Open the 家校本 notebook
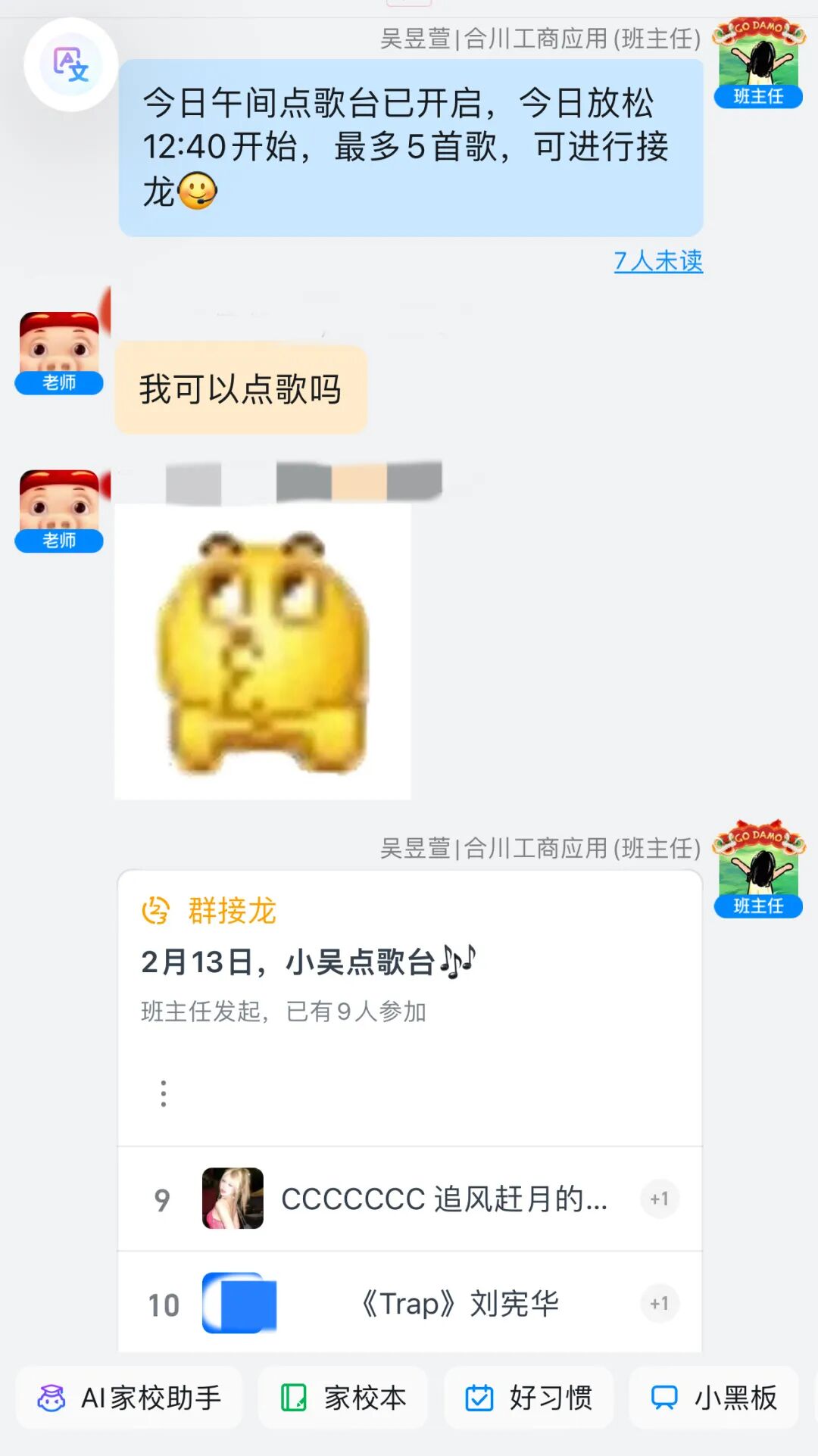The width and height of the screenshot is (818, 1456). pos(342,1399)
